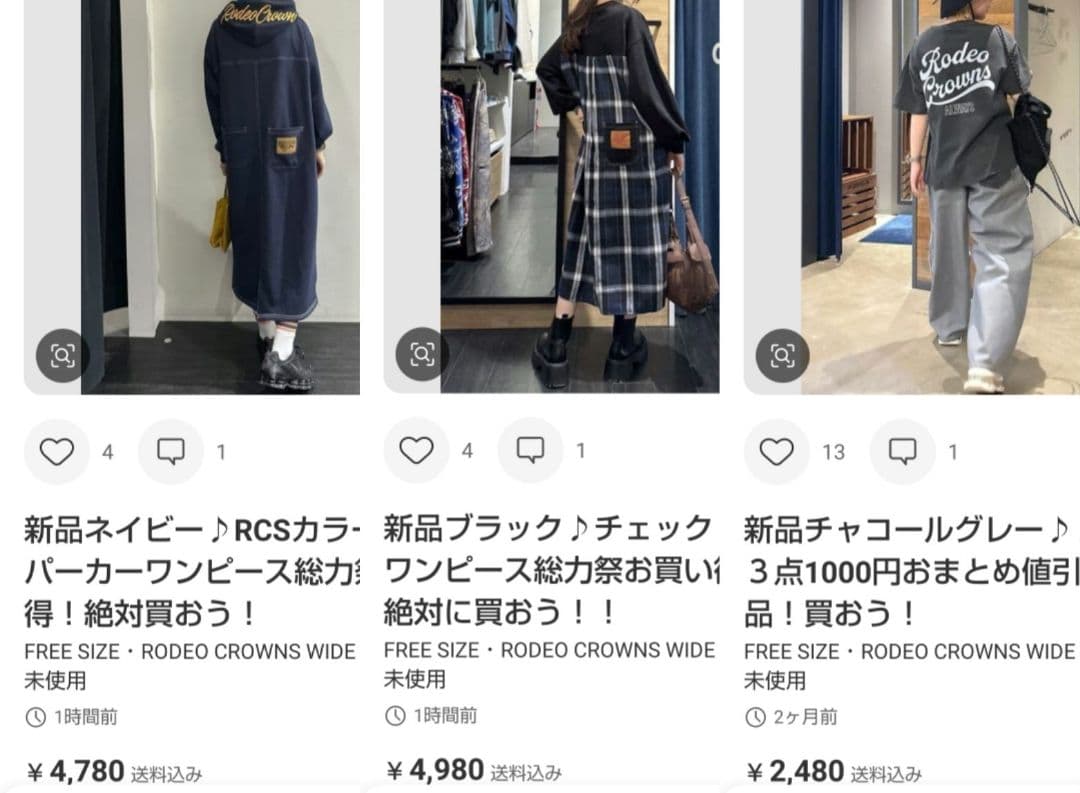Like the charcoal grey T-shirt listing
Viewport: 1080px width, 793px height.
tap(777, 452)
